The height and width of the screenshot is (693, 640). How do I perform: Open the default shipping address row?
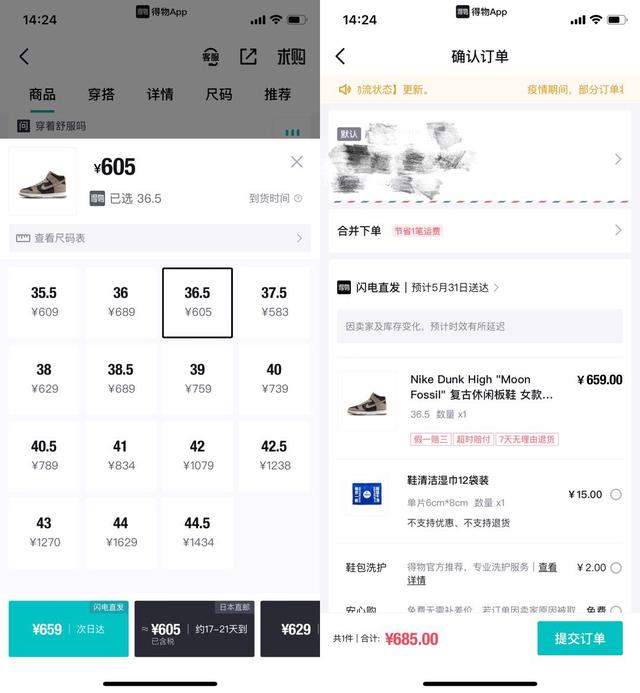click(x=480, y=160)
